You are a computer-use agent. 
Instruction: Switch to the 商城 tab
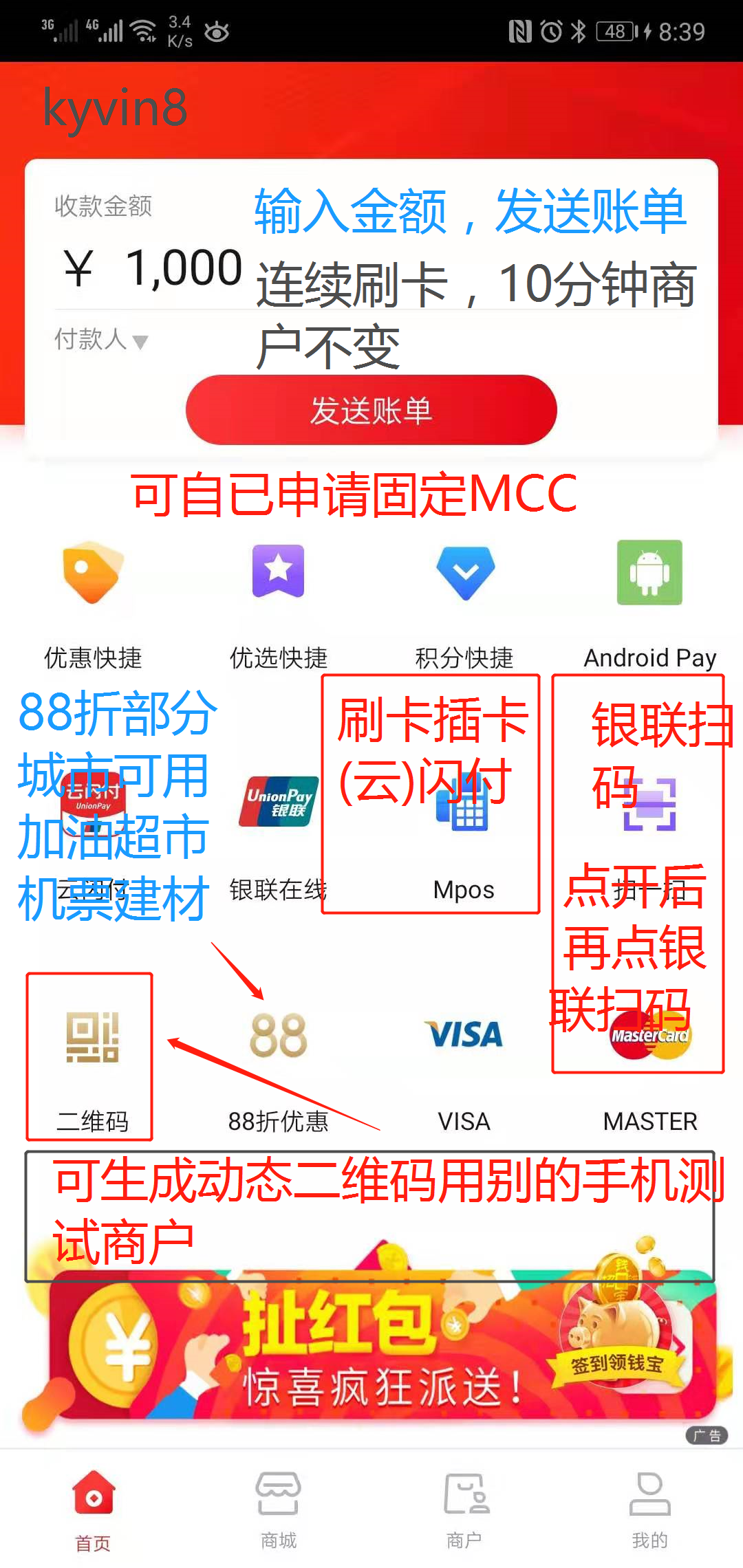pyautogui.click(x=278, y=1506)
